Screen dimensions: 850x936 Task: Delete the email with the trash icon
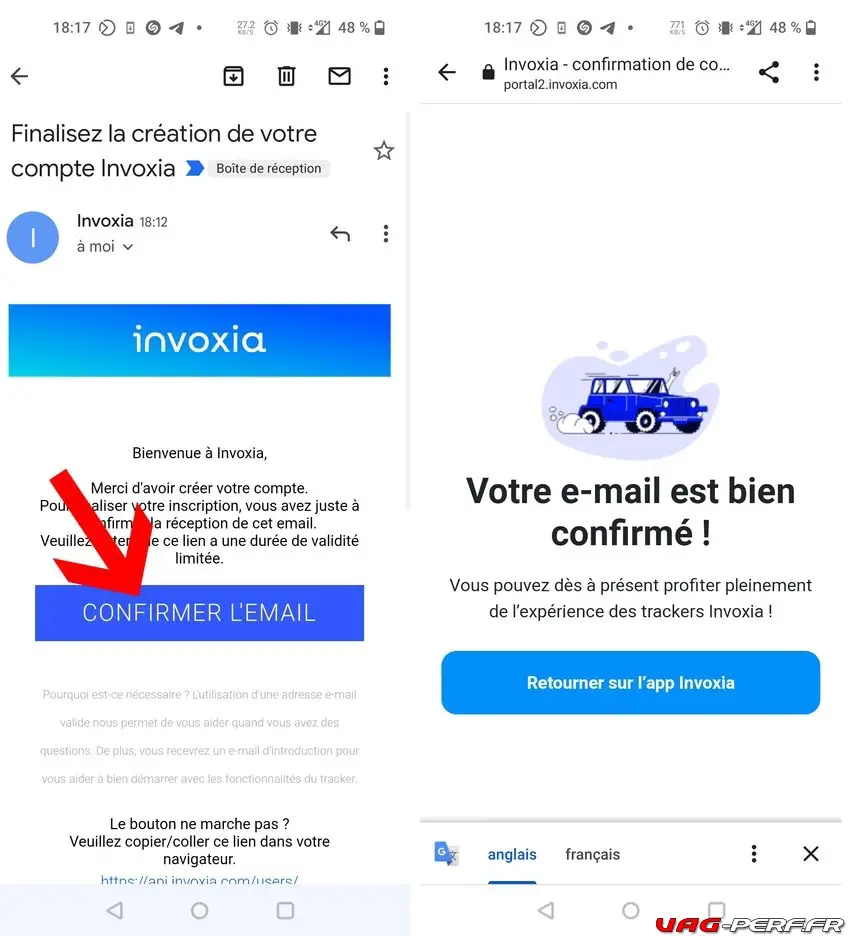point(286,76)
